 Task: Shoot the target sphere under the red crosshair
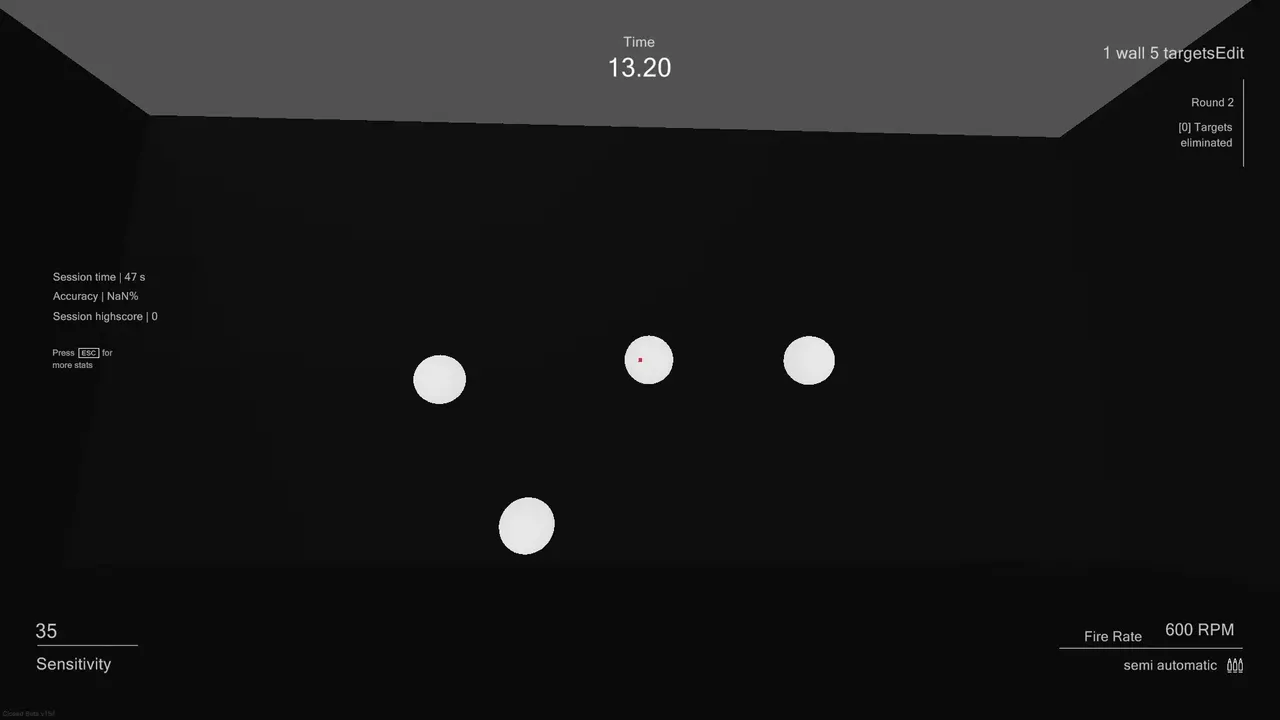pyautogui.click(x=649, y=360)
